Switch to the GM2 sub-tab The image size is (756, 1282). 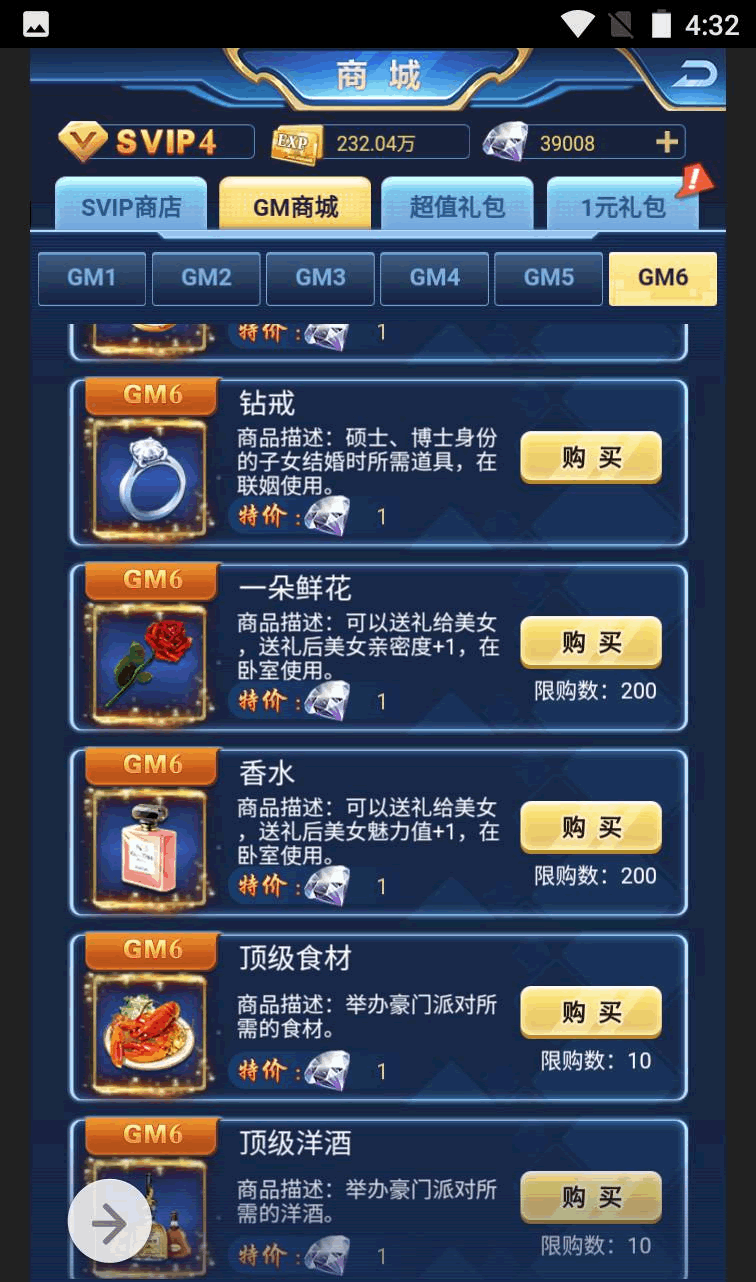coord(206,278)
